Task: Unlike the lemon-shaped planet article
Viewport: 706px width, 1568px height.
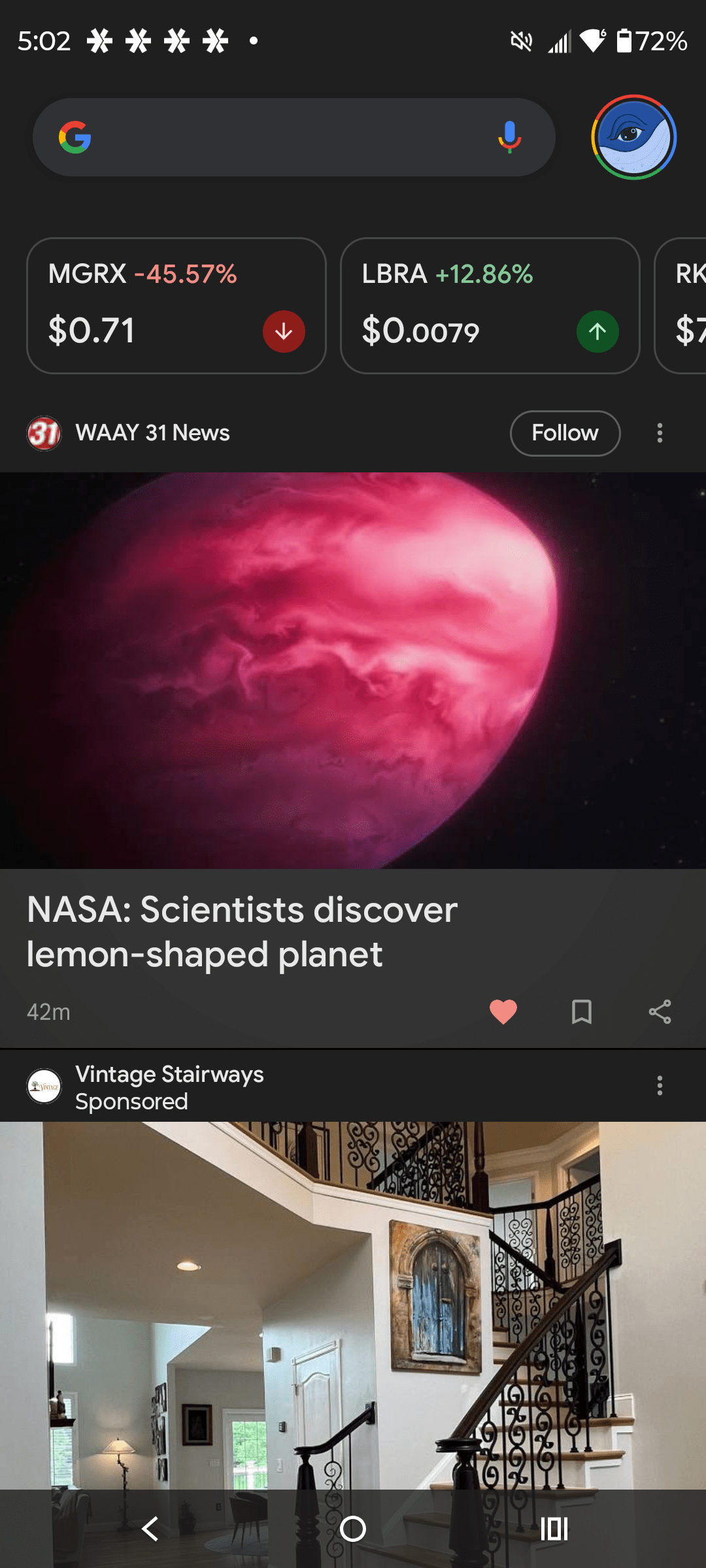Action: click(503, 1012)
